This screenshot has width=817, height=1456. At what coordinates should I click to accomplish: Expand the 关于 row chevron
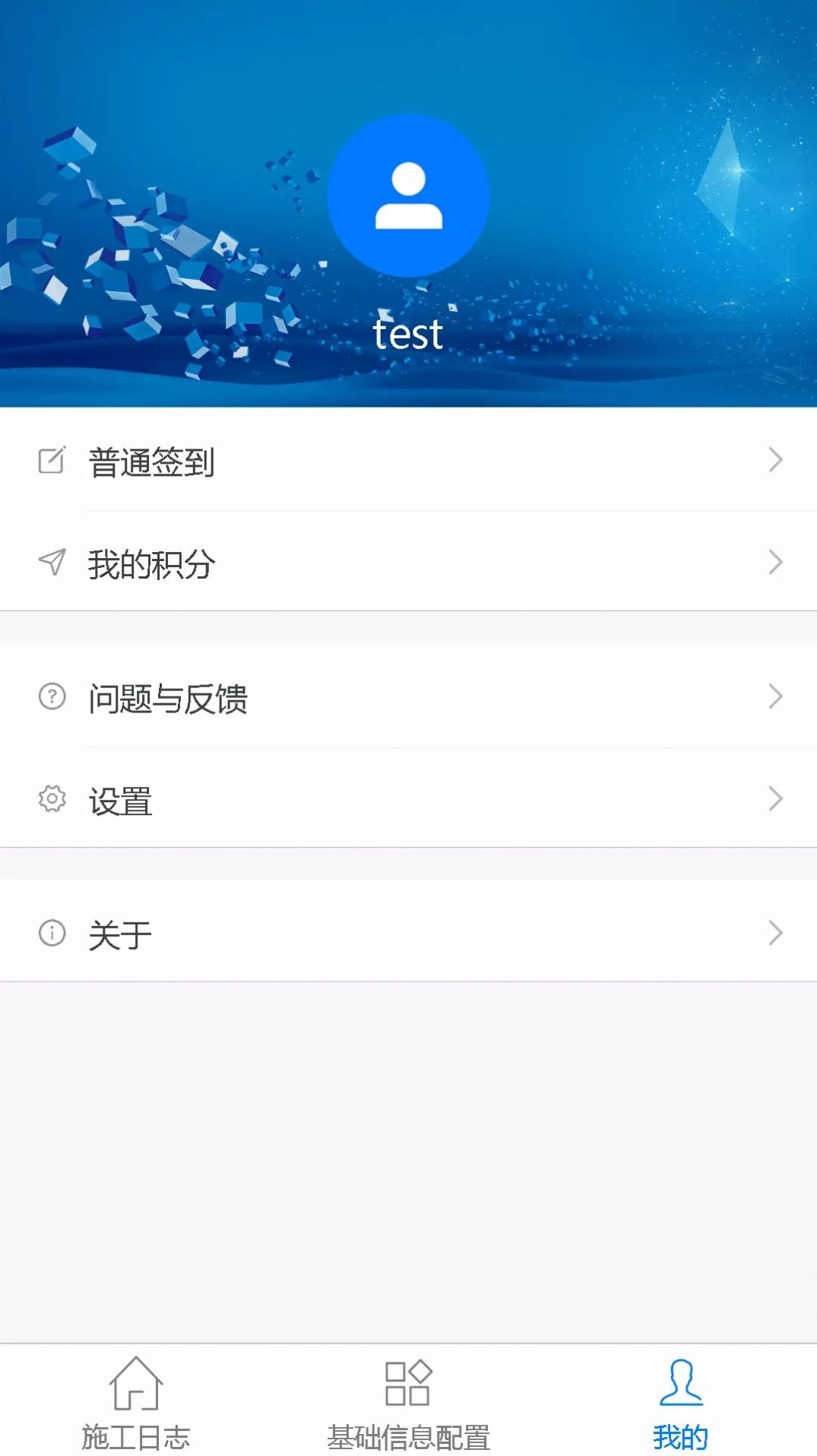[x=776, y=932]
